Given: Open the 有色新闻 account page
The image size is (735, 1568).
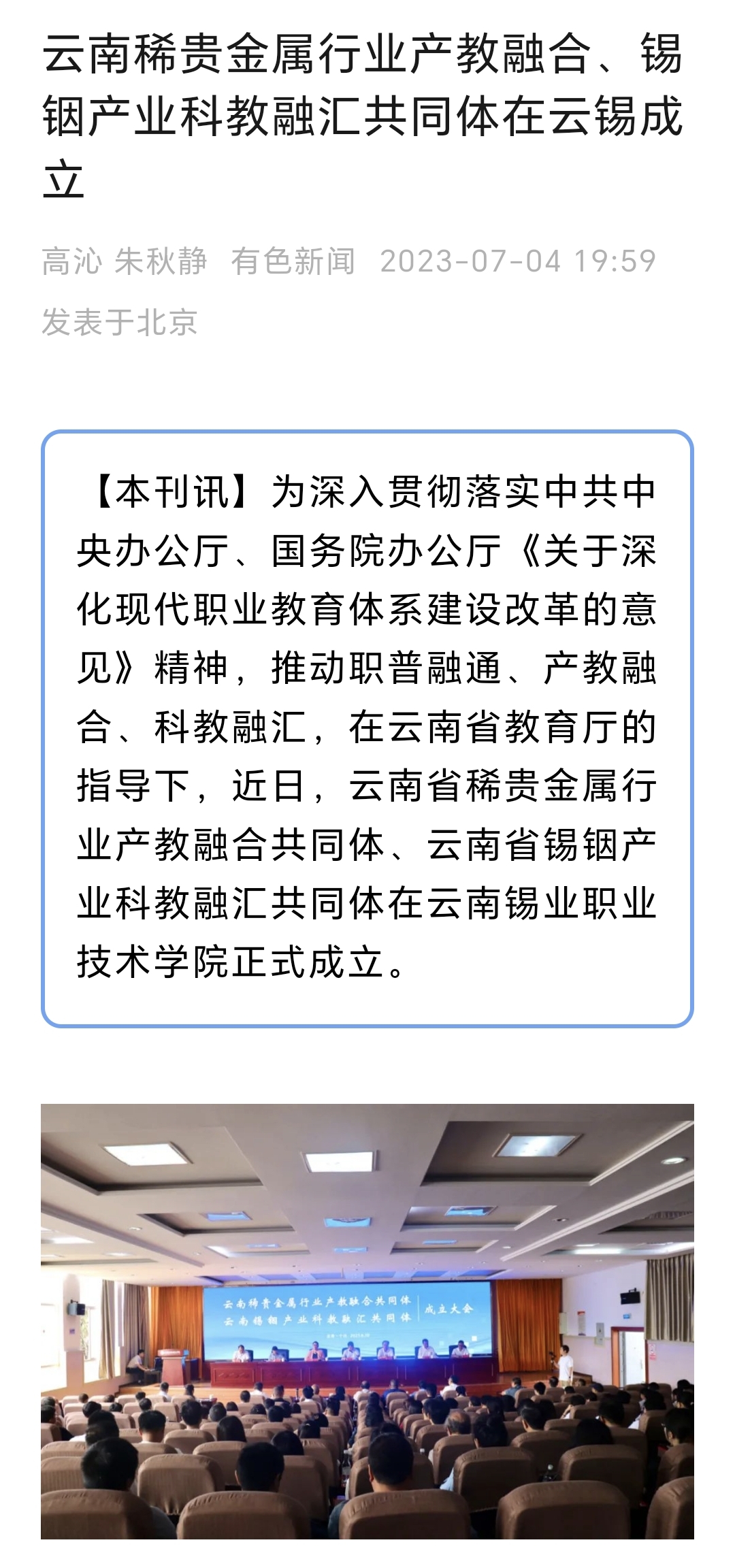Looking at the screenshot, I should coord(293,261).
